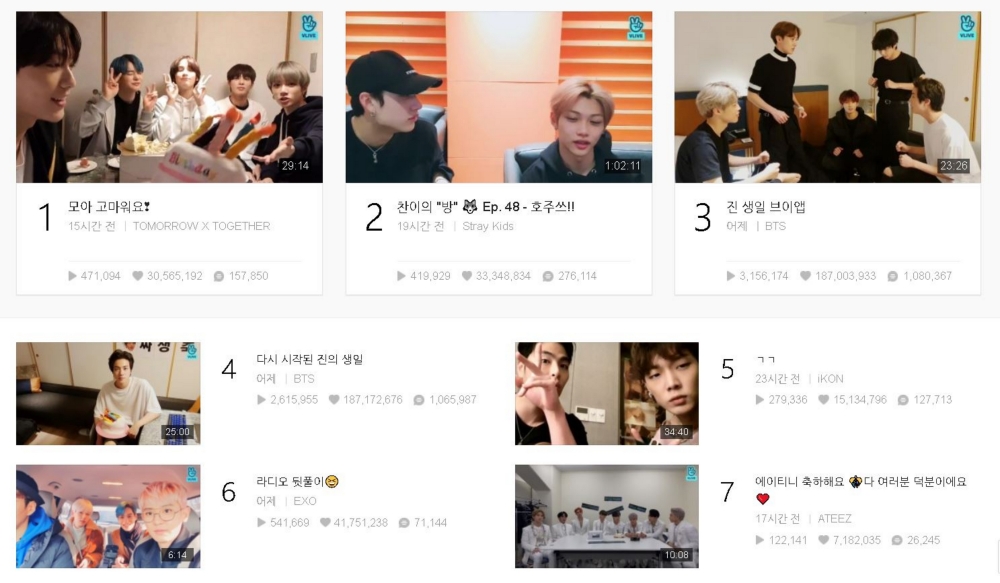Viewport: 1000px width, 583px height.
Task: Open the 라디오 뒷풀이 title link
Action: point(297,481)
